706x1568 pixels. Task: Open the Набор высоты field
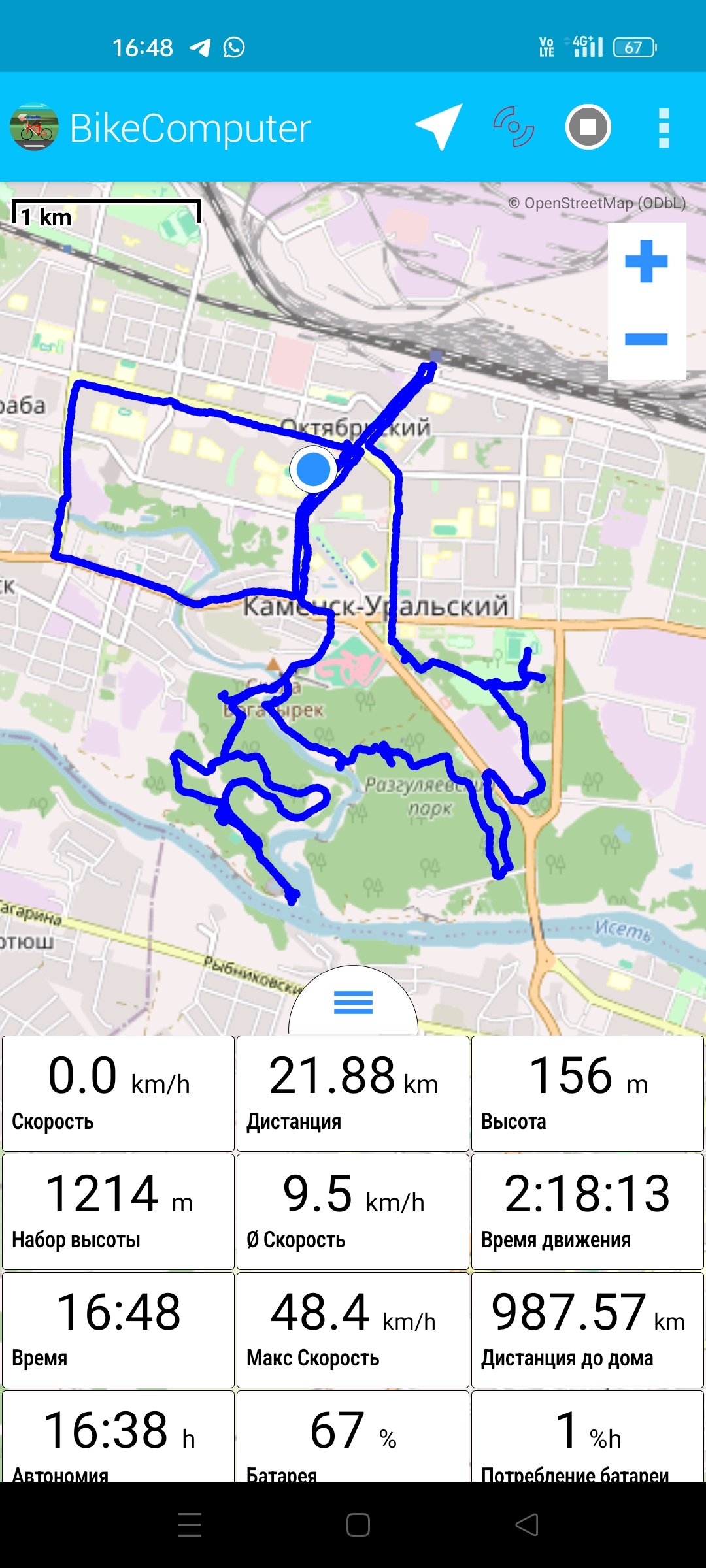[118, 1211]
